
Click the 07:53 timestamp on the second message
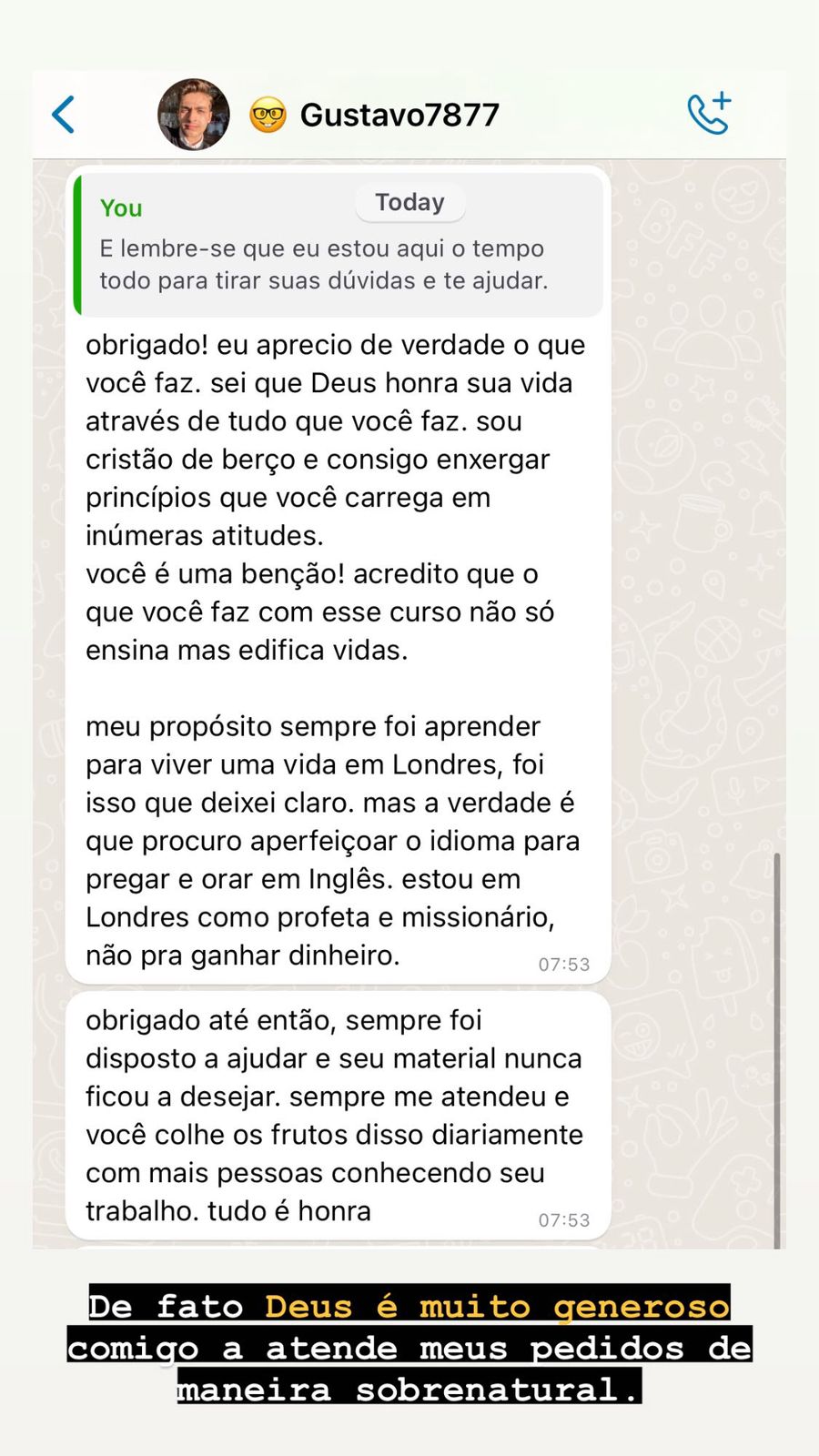pyautogui.click(x=563, y=1219)
